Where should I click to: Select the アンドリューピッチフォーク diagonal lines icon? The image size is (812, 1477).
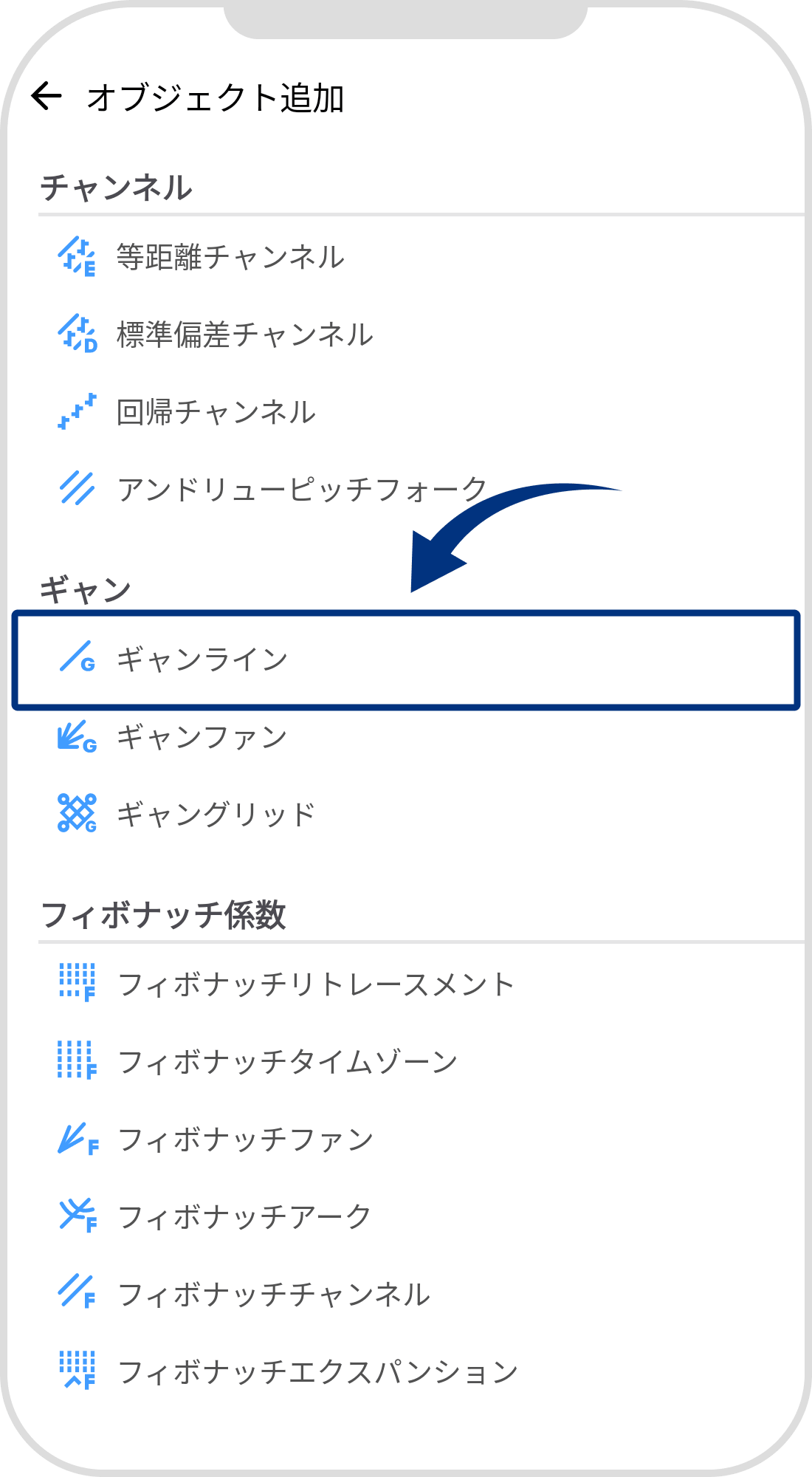click(76, 487)
